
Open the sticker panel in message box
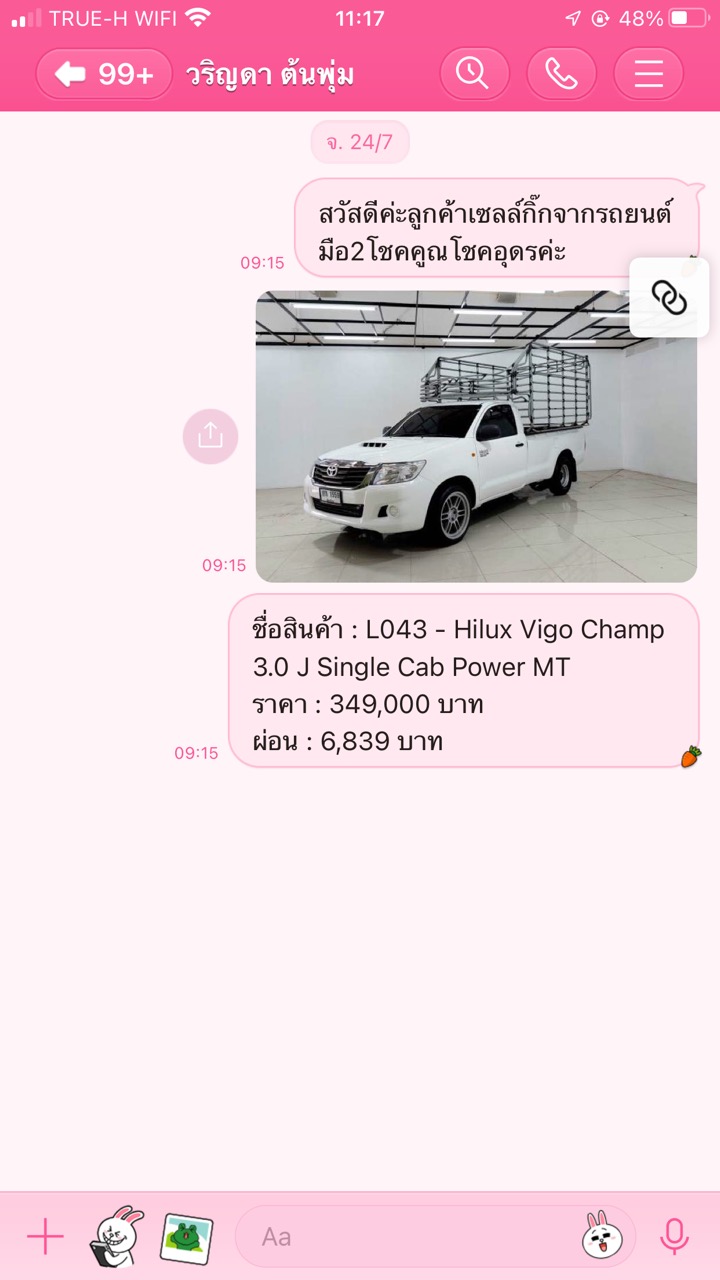click(602, 1237)
